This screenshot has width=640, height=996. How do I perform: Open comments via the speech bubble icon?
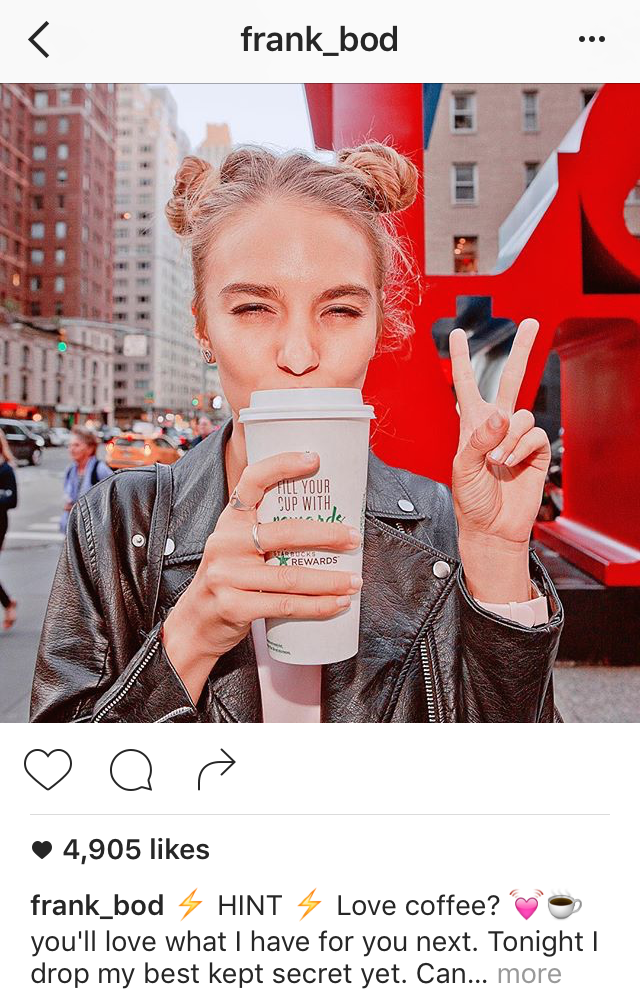point(131,770)
